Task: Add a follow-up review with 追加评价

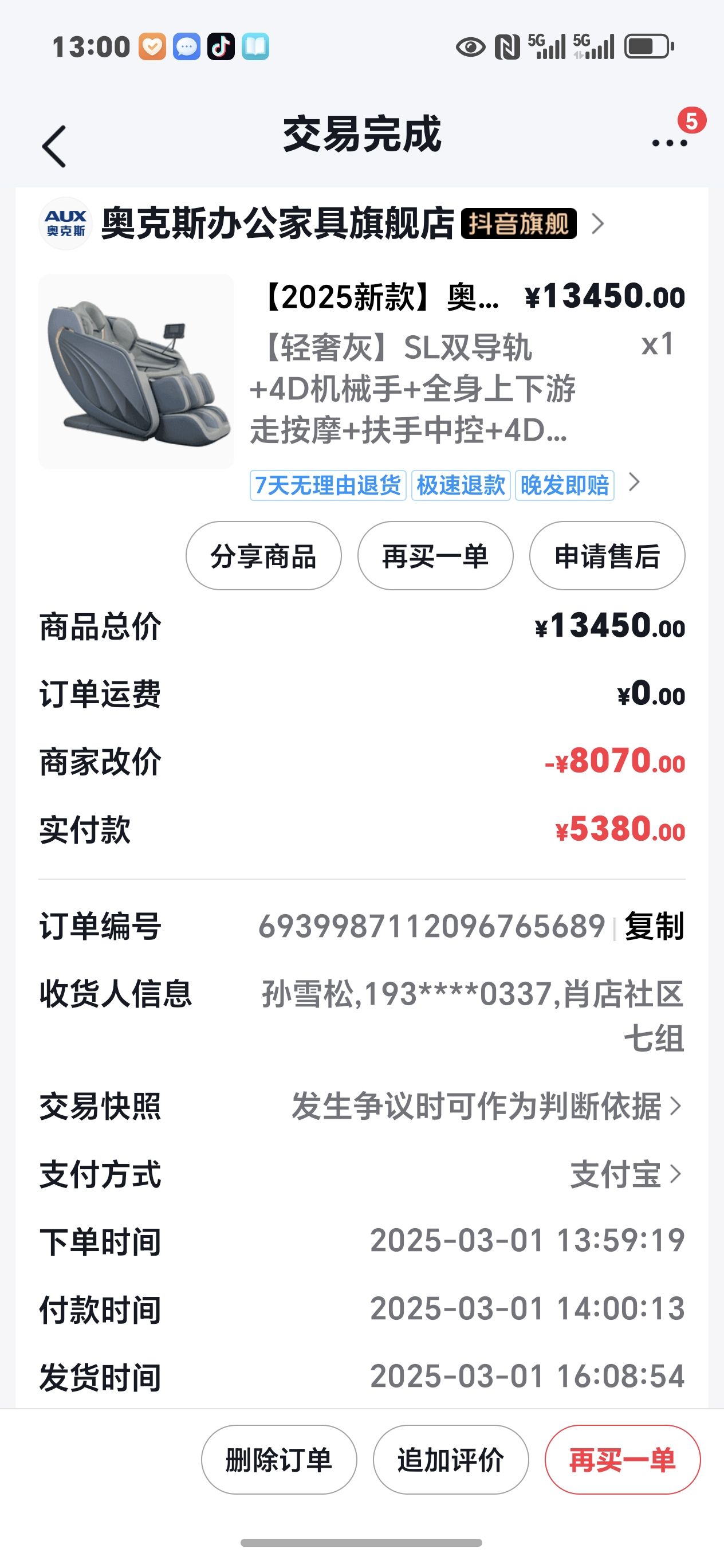Action: 450,1460
